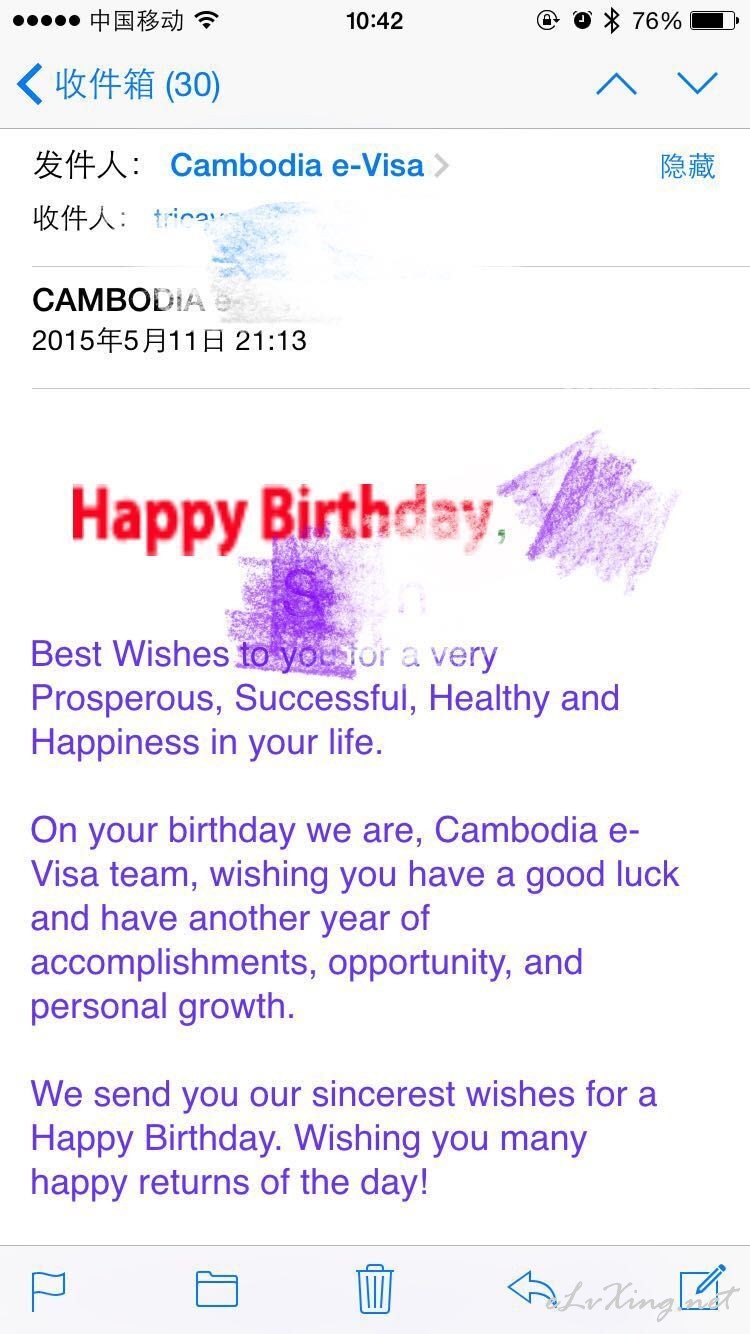Go to the previous message arrow
750x1334 pixels.
(616, 84)
